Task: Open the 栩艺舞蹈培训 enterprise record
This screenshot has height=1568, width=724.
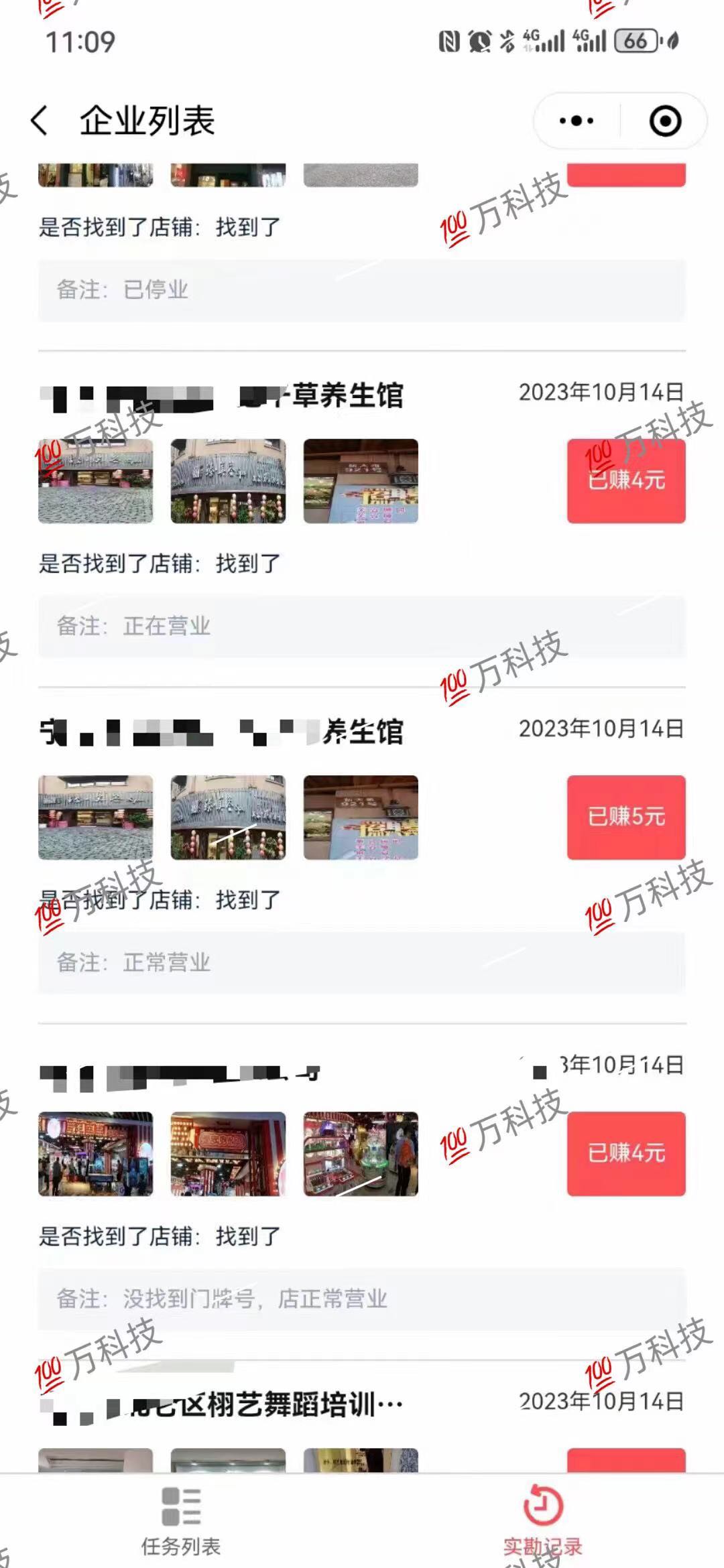Action: tap(268, 1404)
